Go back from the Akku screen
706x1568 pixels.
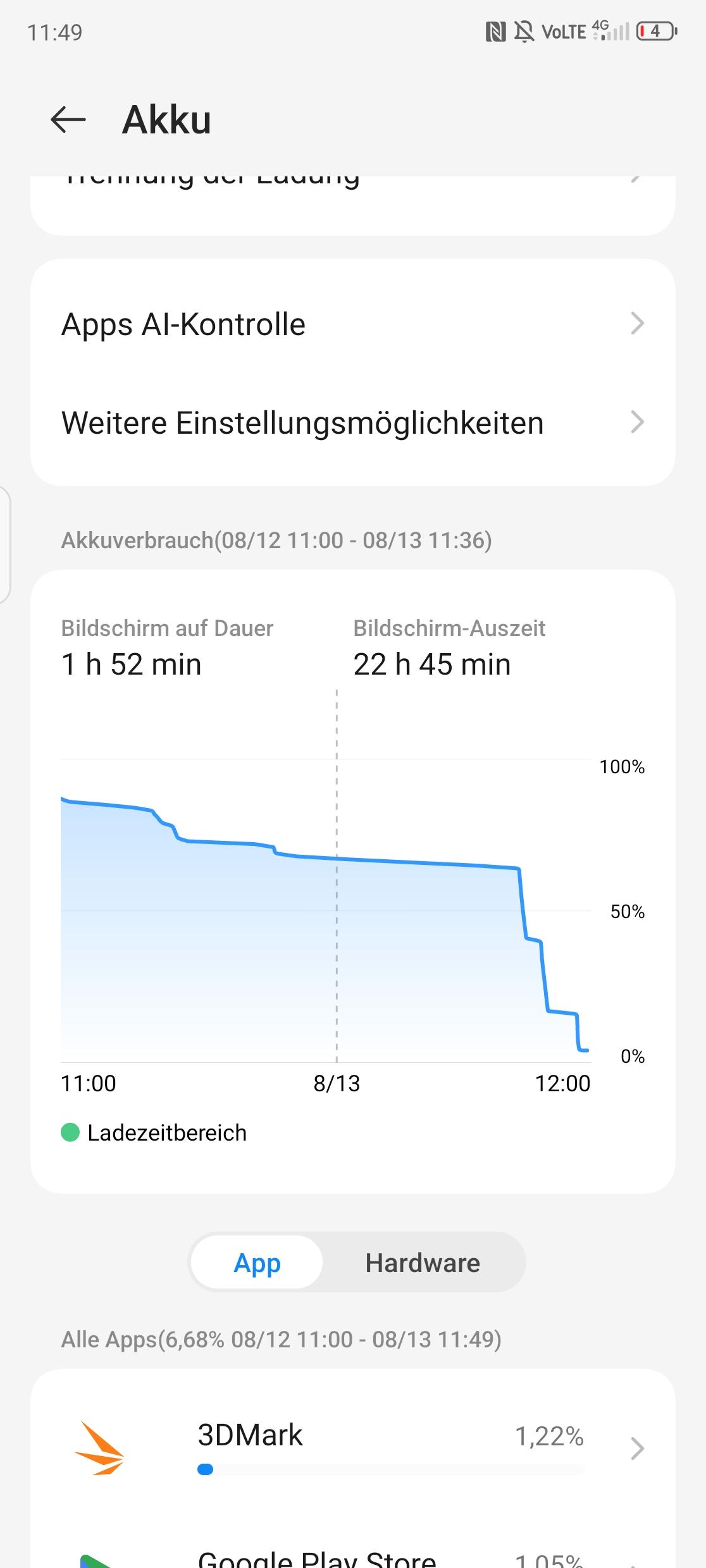click(x=68, y=119)
